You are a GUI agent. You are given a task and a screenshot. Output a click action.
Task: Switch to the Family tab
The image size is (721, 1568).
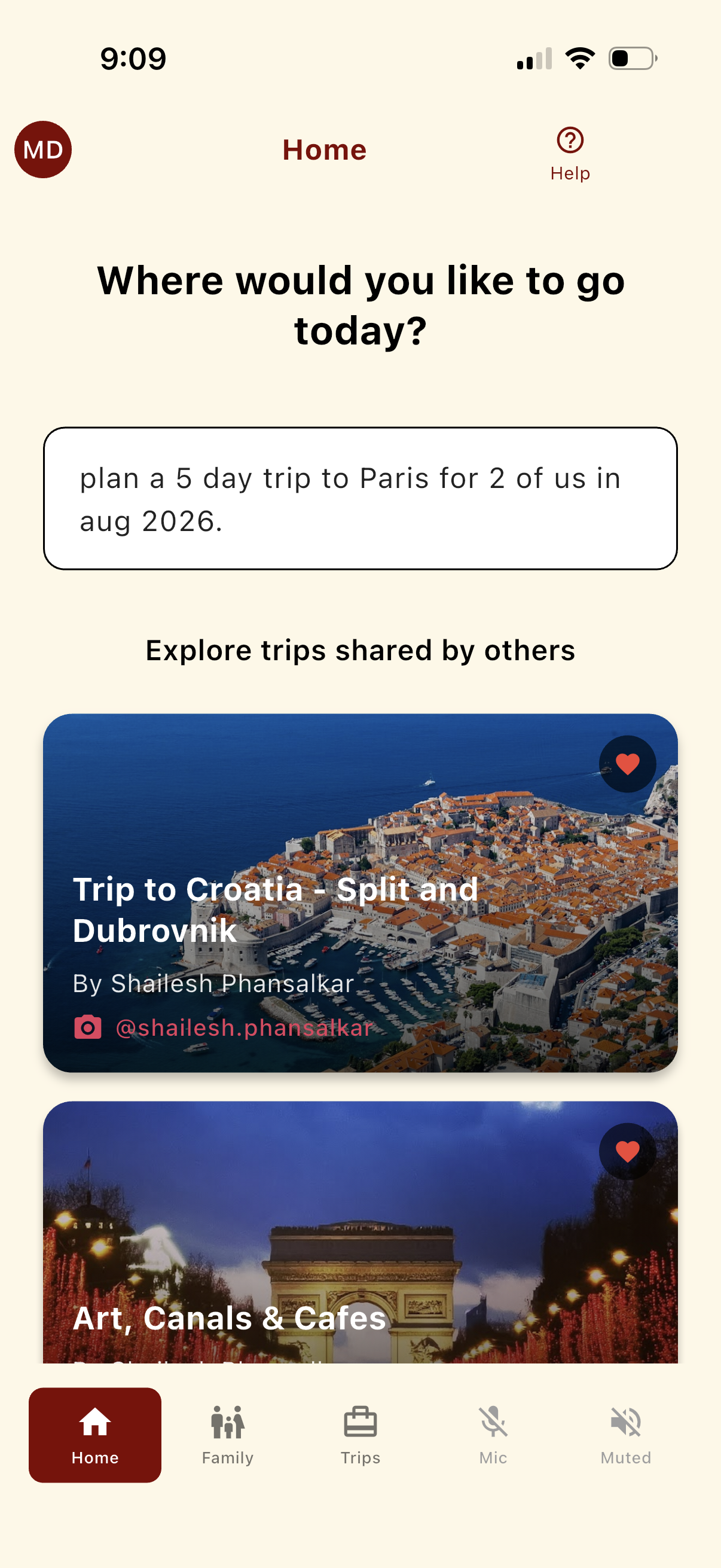[x=228, y=1435]
